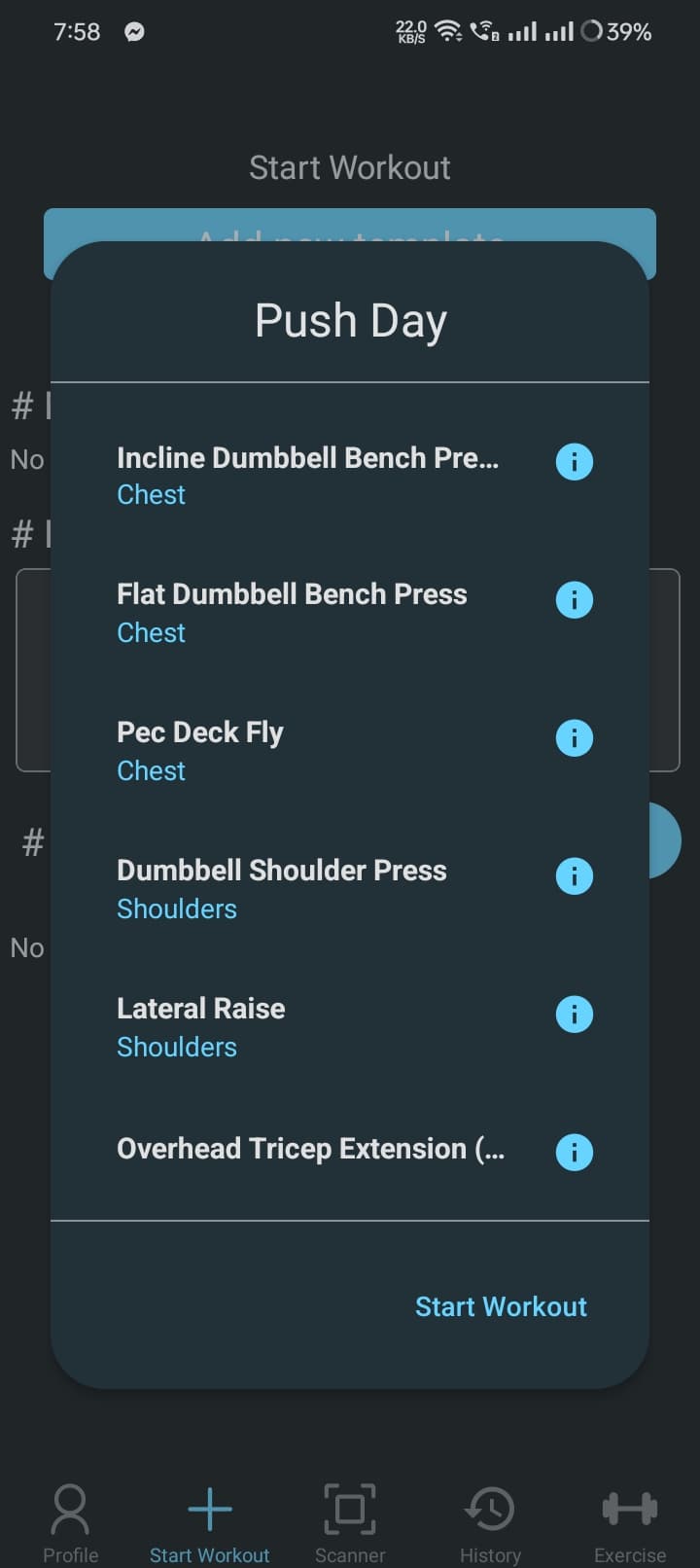Open info for Flat Dumbbell Bench Press
The width and height of the screenshot is (700, 1568).
574,599
